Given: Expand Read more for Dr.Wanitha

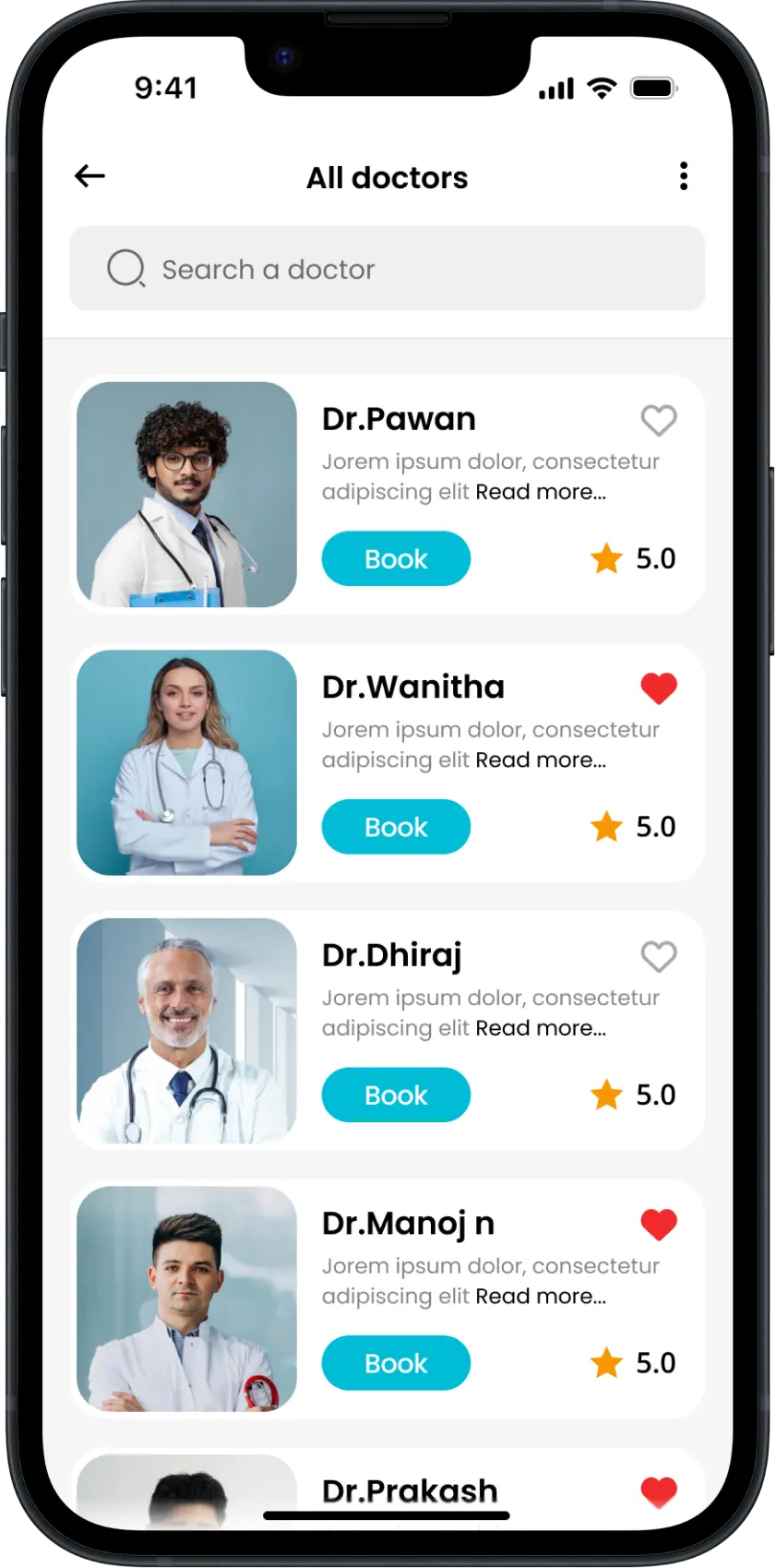Looking at the screenshot, I should [541, 760].
